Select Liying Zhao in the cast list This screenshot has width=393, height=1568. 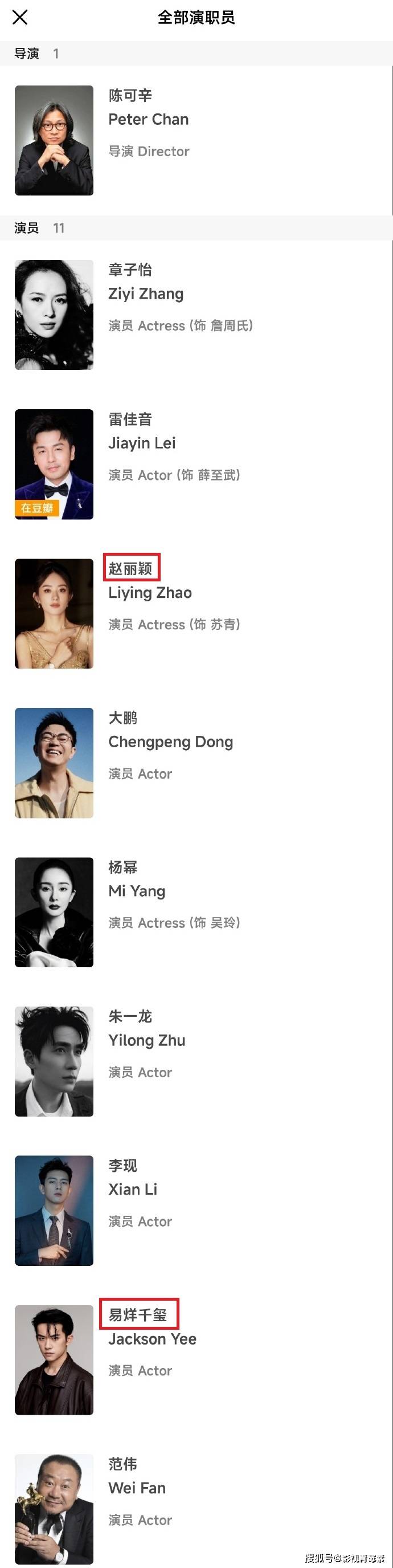[x=150, y=592]
